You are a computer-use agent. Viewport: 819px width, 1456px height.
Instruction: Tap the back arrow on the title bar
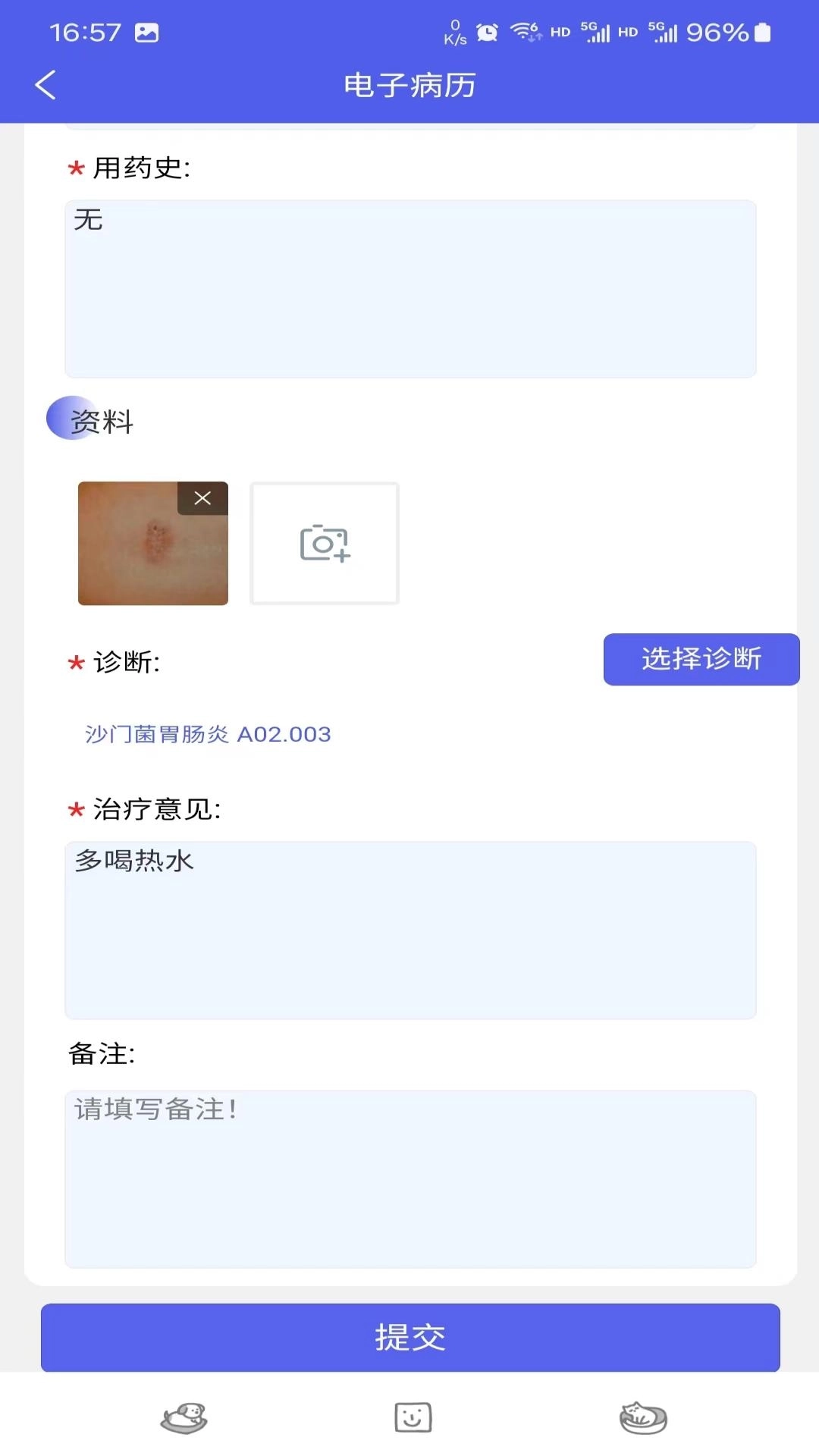coord(45,85)
